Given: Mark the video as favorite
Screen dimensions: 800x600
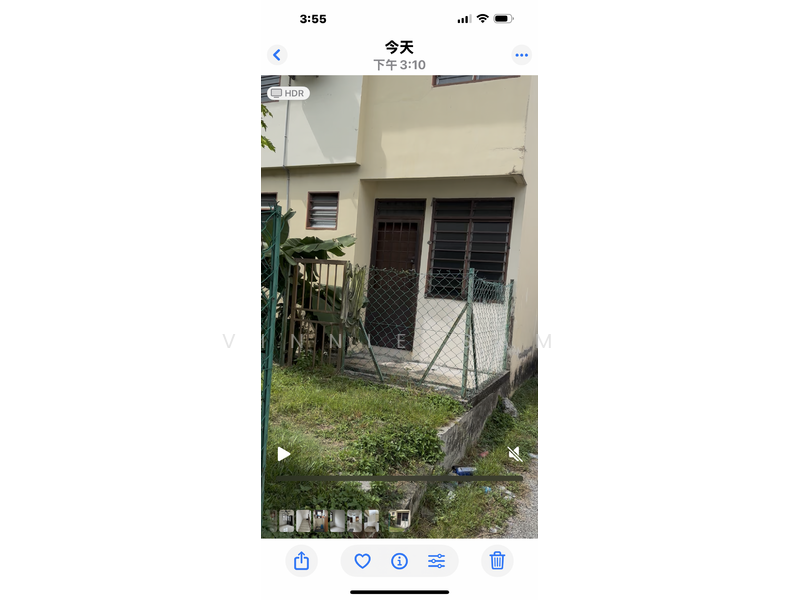Looking at the screenshot, I should coord(363,561).
